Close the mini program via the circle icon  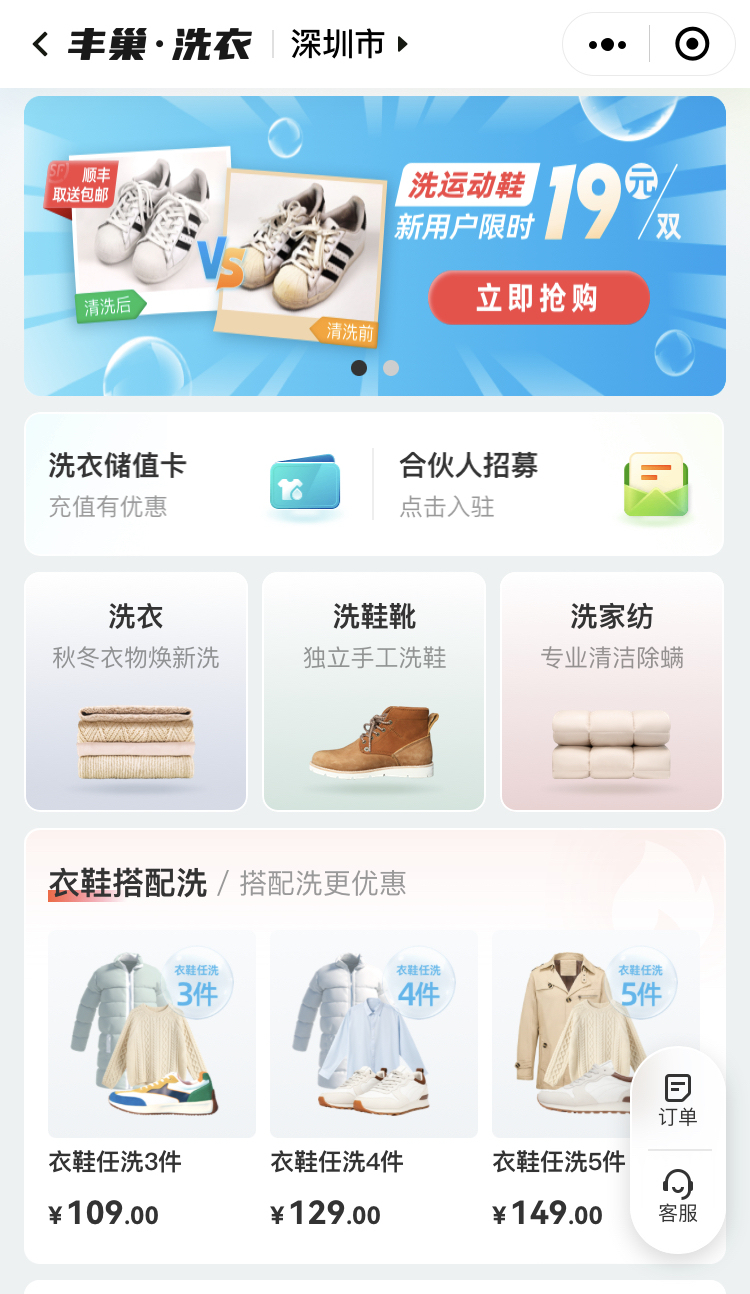coord(692,45)
